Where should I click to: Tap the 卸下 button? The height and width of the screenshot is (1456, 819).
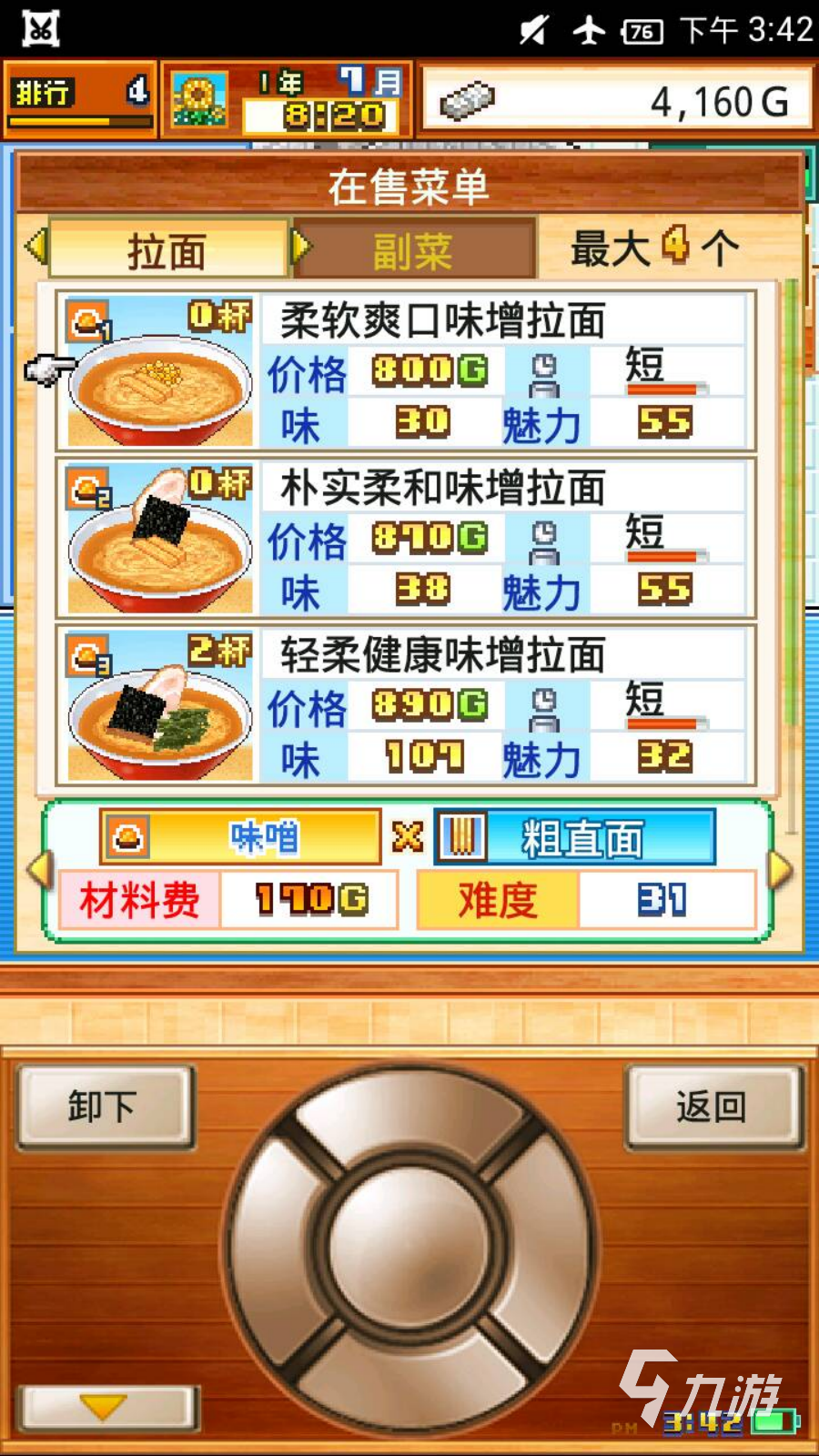[x=104, y=1107]
